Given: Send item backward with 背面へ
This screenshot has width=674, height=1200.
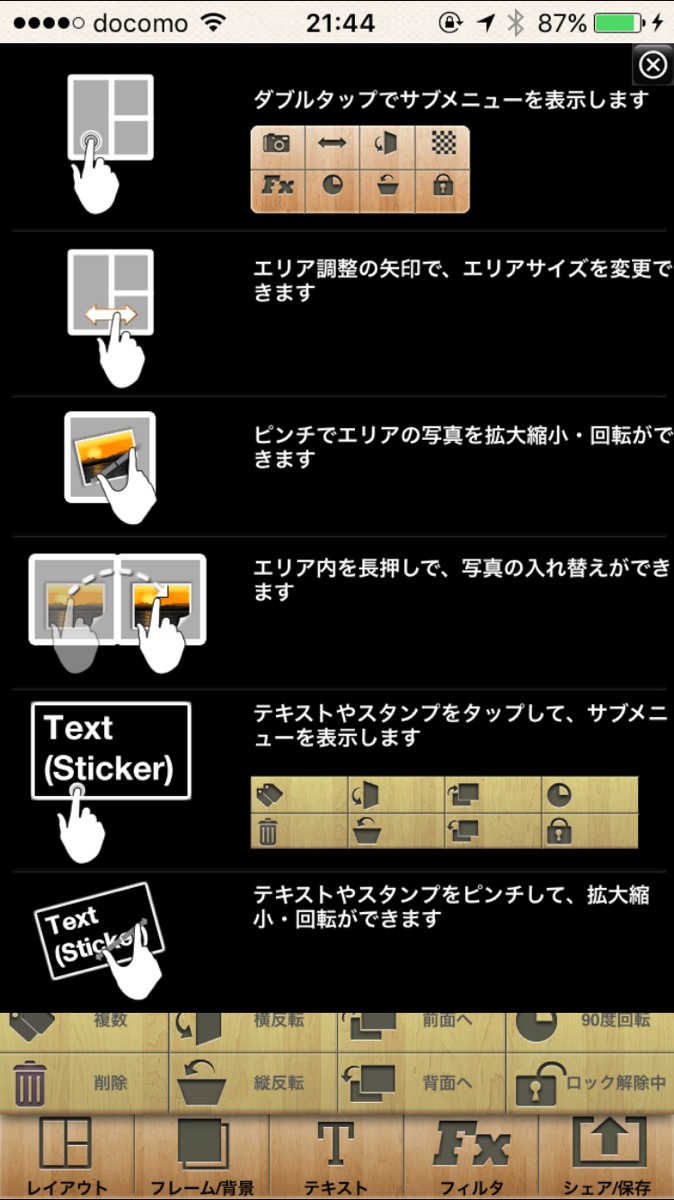Looking at the screenshot, I should click(x=421, y=1083).
